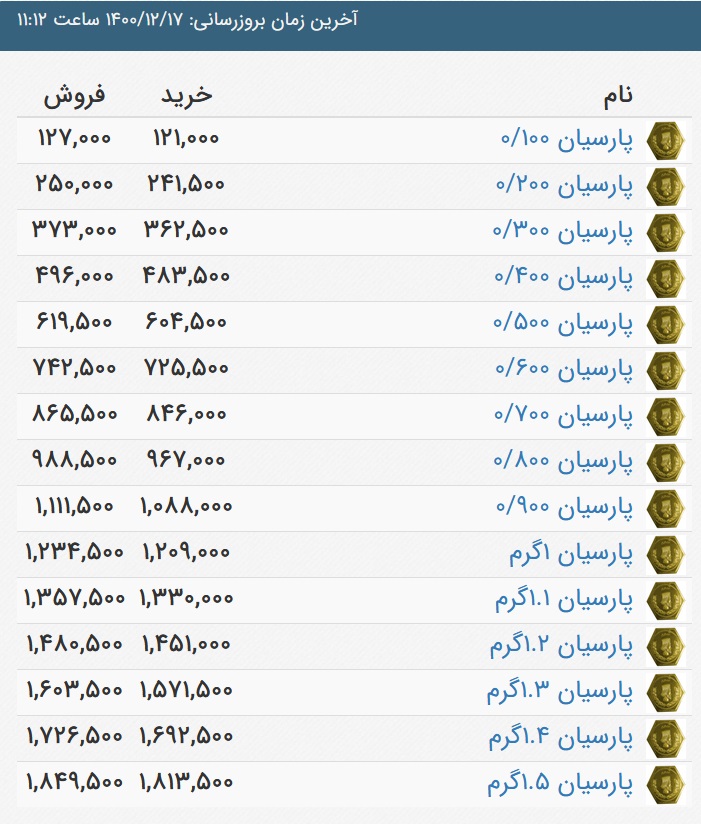The height and width of the screenshot is (824, 701).
Task: Select the پارسیان ۰/۷۰۰ entry
Action: (566, 417)
